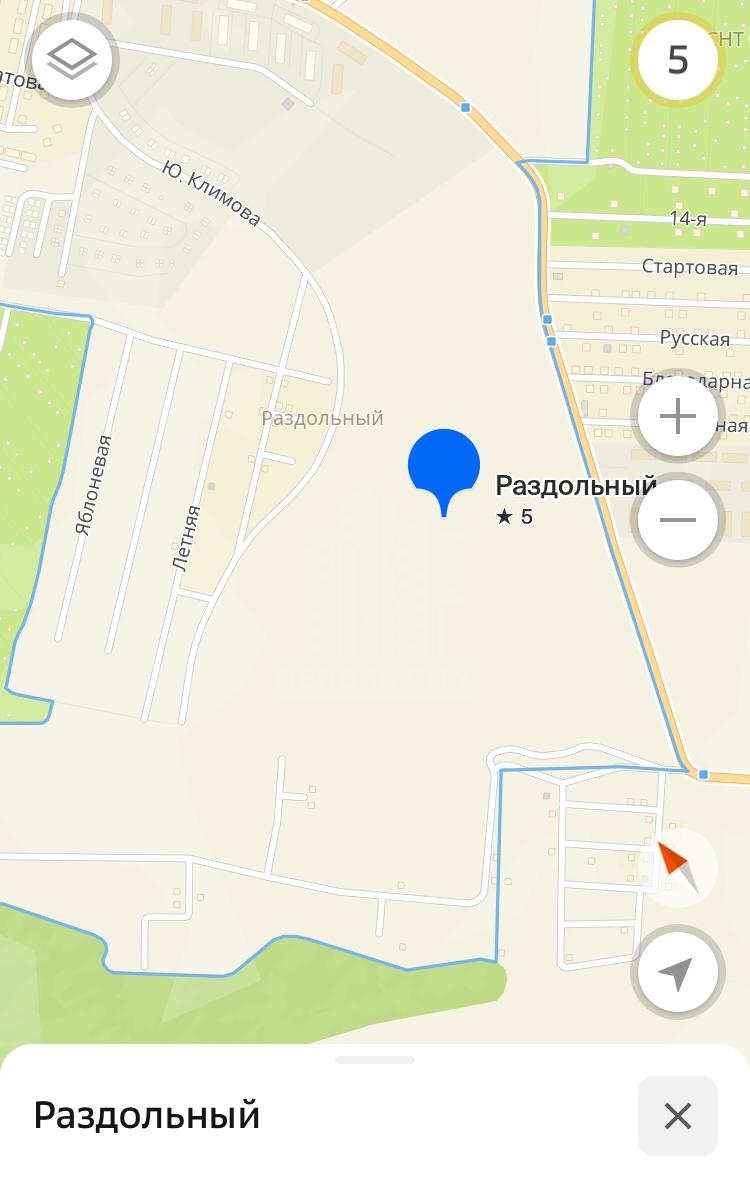The height and width of the screenshot is (1186, 750).
Task: Close the Раздольный place card
Action: tap(678, 1116)
